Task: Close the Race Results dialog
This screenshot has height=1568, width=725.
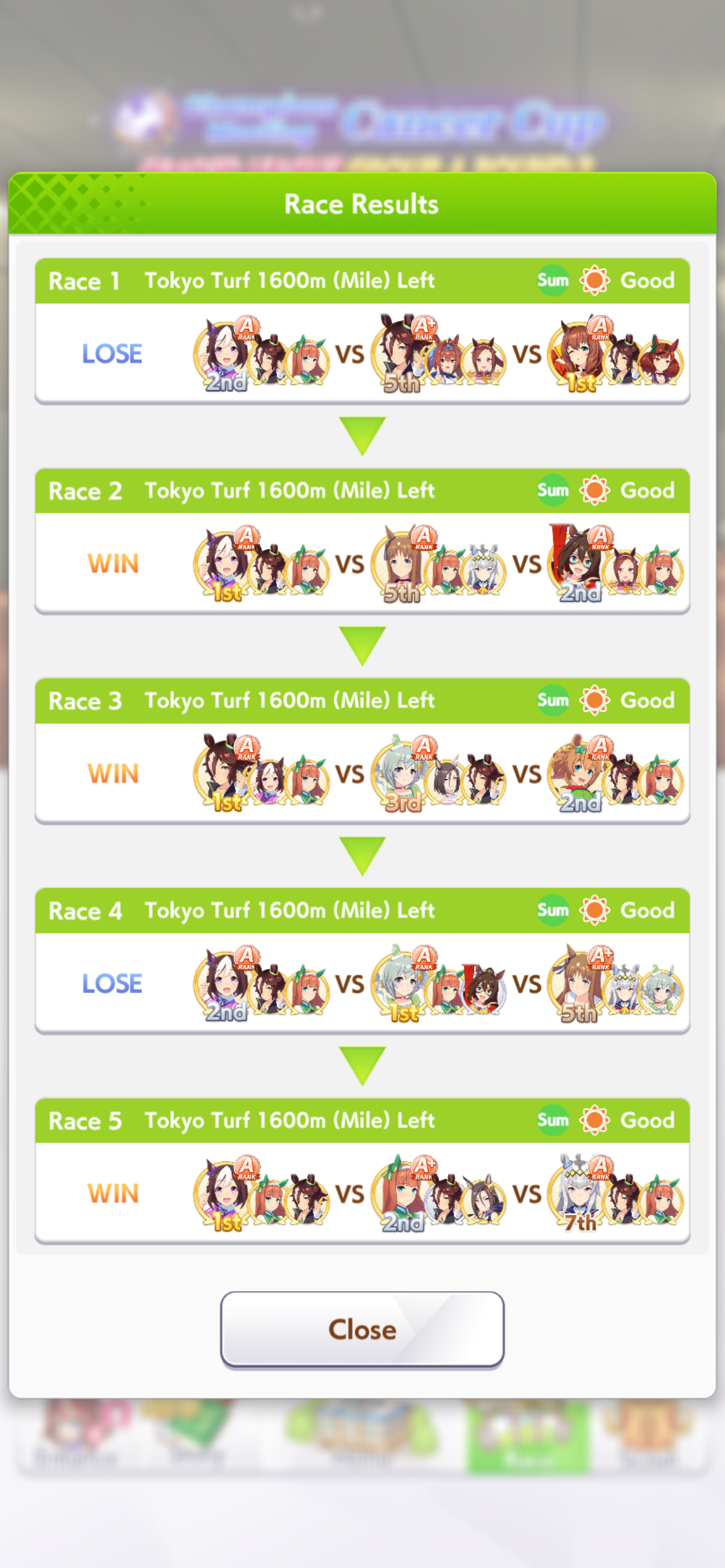Action: [362, 1329]
